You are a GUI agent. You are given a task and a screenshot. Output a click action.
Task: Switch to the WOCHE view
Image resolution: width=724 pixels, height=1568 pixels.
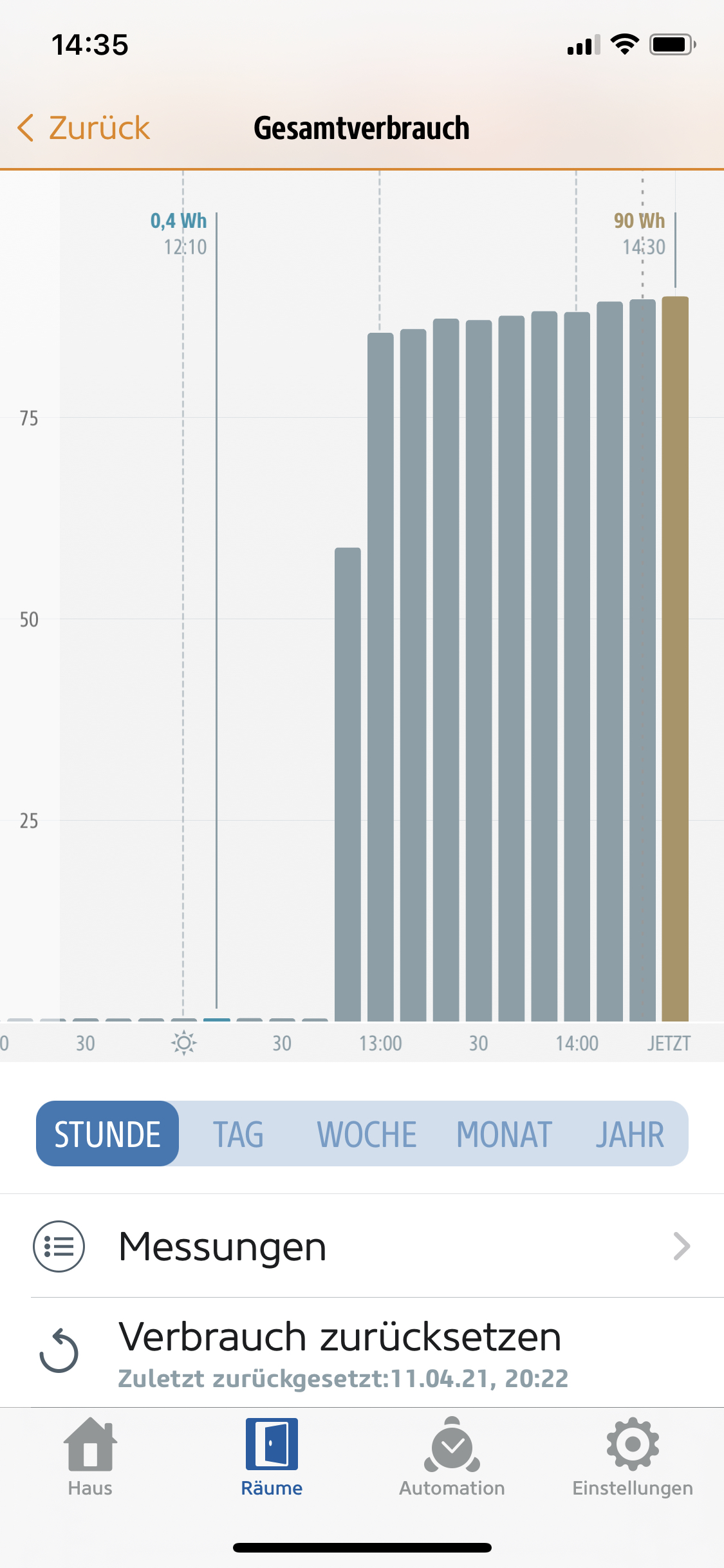pyautogui.click(x=366, y=1134)
